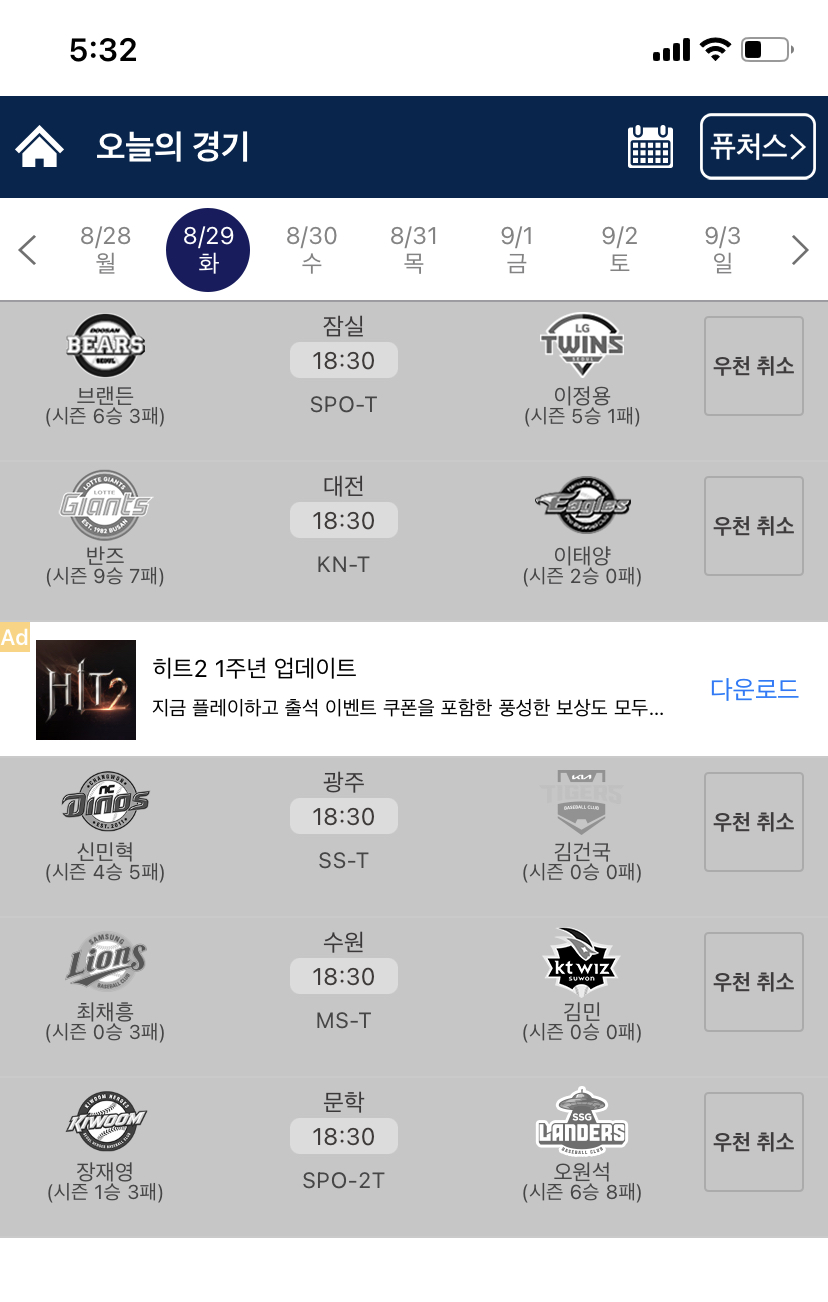Open the 퓨처스 button at top right
The width and height of the screenshot is (828, 1302).
pyautogui.click(x=757, y=146)
